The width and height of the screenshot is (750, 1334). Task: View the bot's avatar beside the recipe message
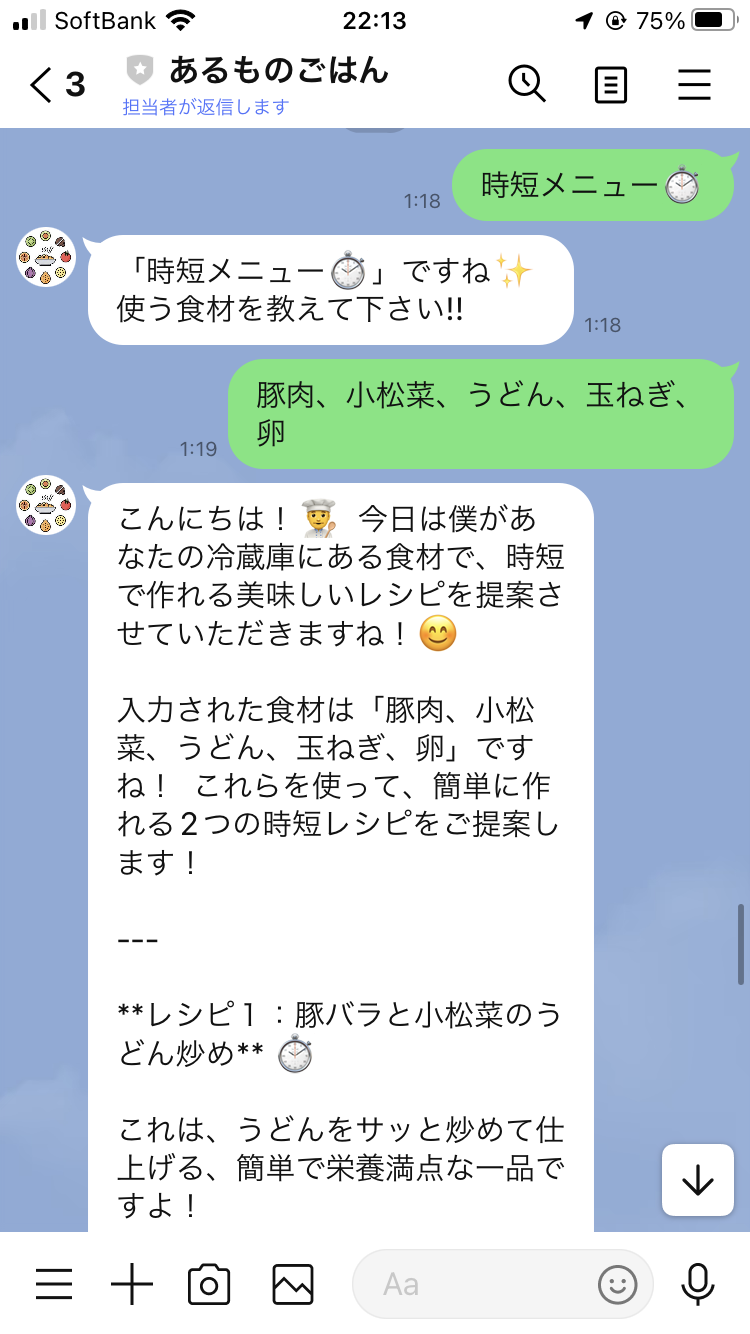46,506
